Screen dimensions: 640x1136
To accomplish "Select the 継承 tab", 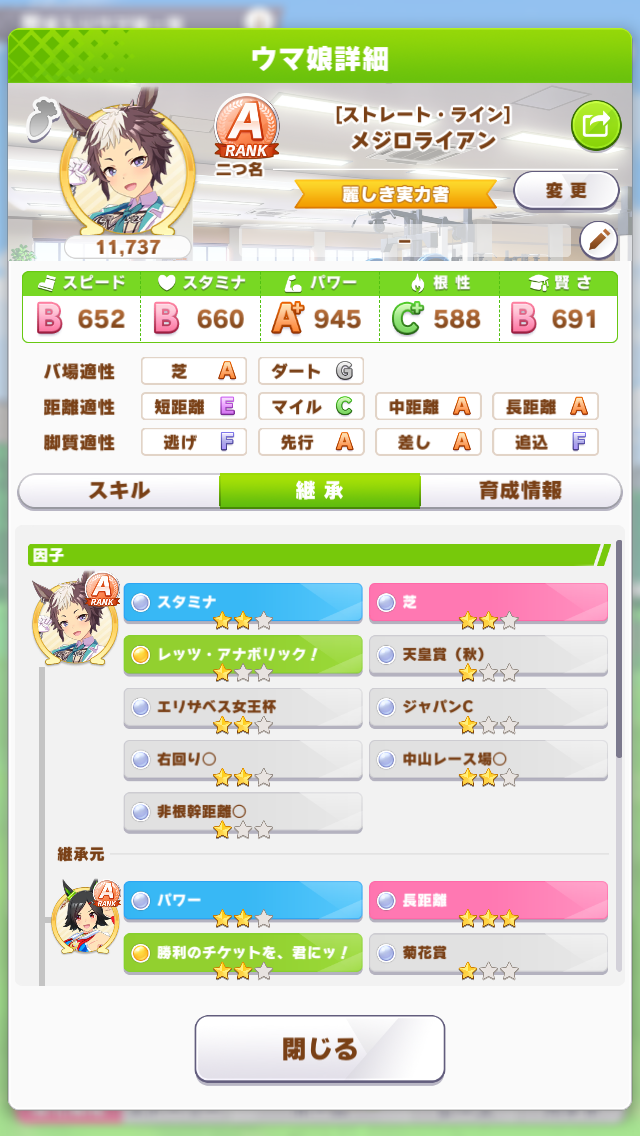I will tap(320, 491).
